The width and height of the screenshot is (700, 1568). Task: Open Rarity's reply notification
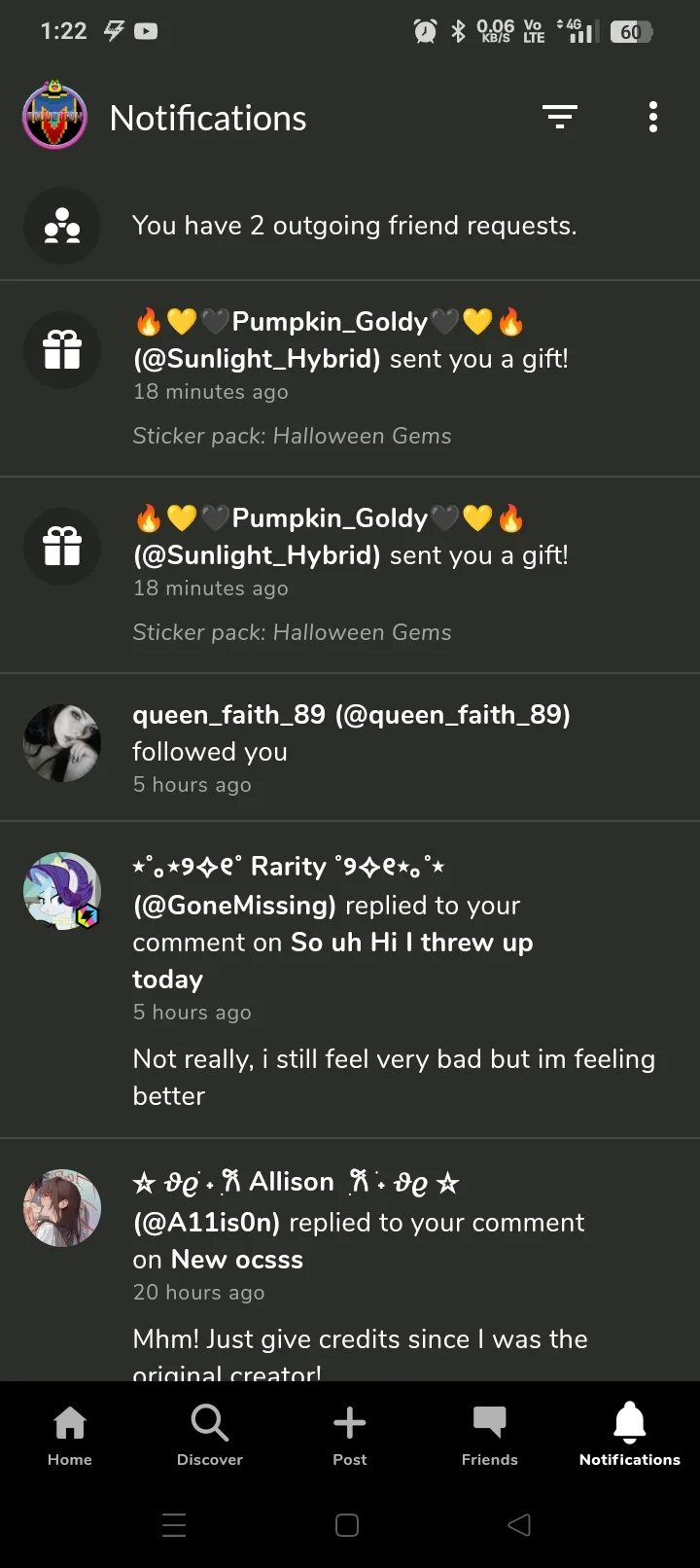point(389,980)
